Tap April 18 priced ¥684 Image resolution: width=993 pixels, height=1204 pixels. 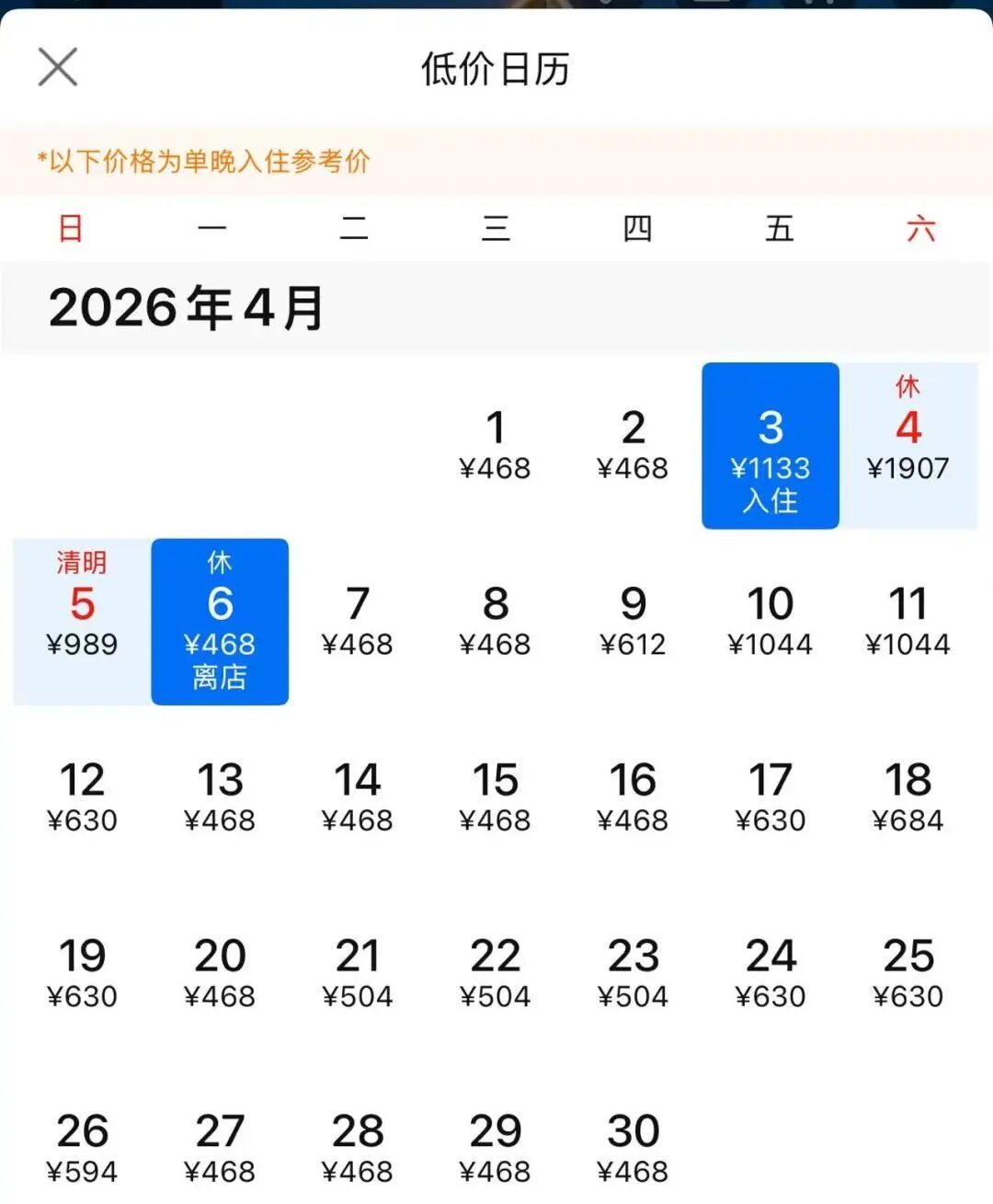coord(908,797)
